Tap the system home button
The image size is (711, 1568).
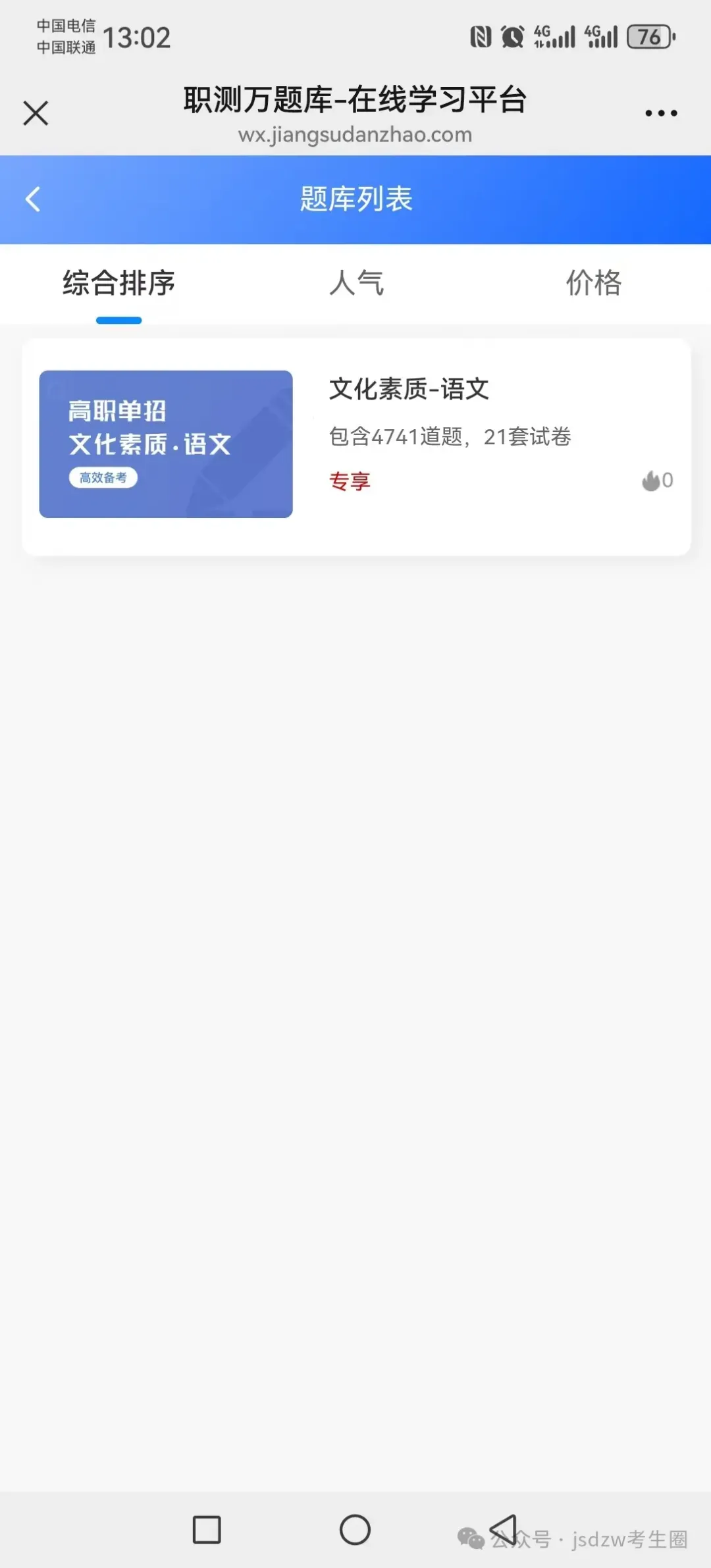click(x=355, y=1529)
